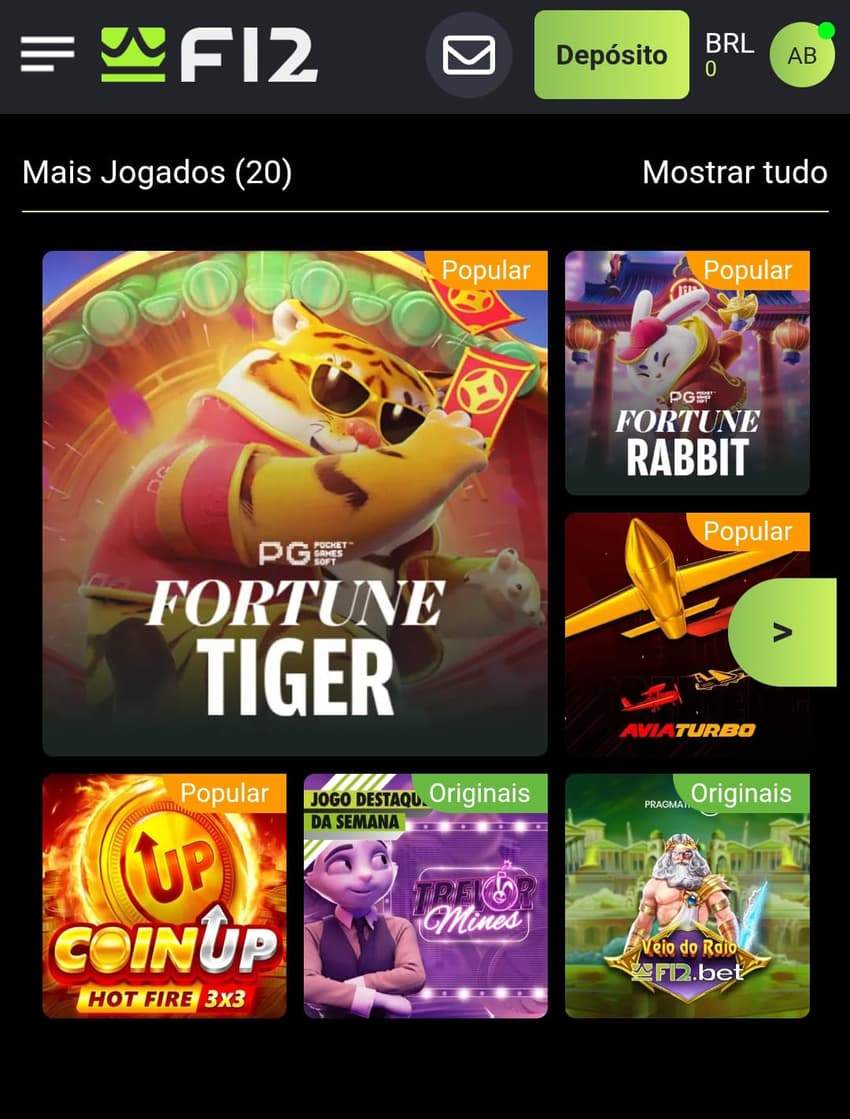The width and height of the screenshot is (850, 1119).
Task: Click the green online status dot on avatar
Action: (x=826, y=31)
